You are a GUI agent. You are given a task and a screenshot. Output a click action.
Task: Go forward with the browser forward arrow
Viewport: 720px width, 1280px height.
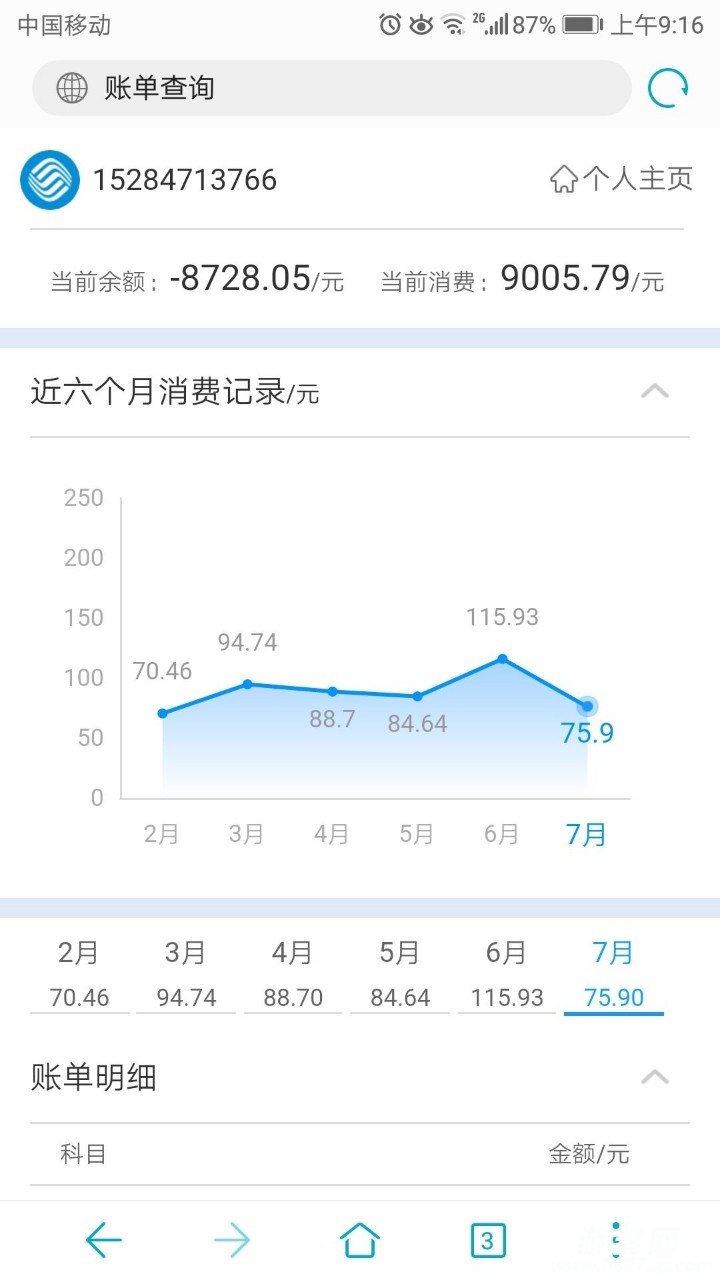(x=232, y=1241)
